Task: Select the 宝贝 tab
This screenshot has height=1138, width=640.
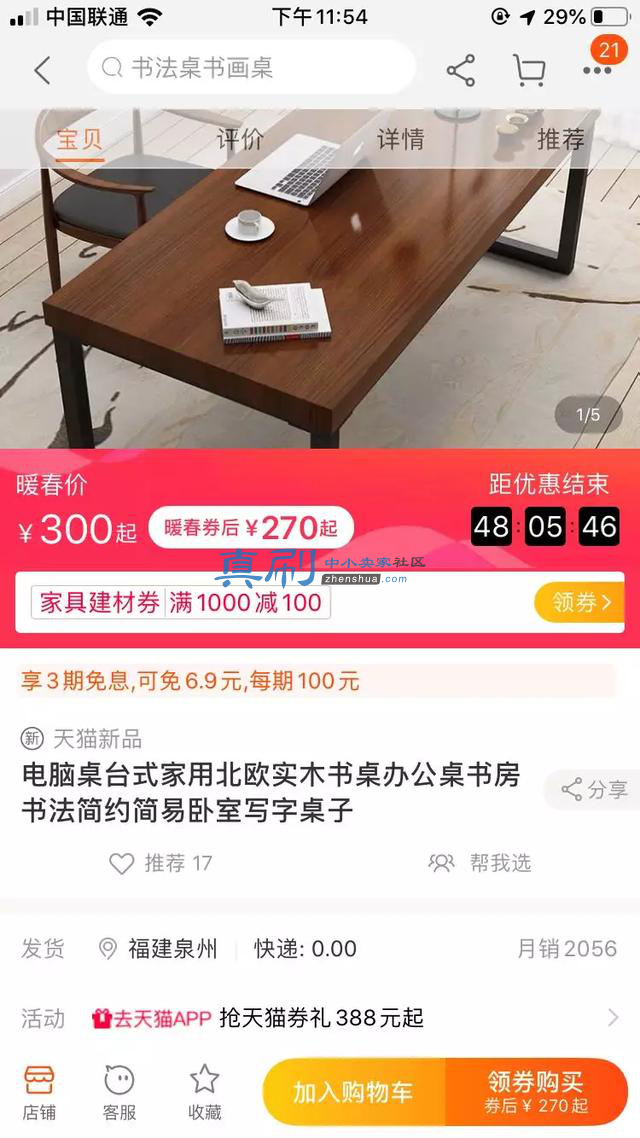Action: [x=80, y=139]
